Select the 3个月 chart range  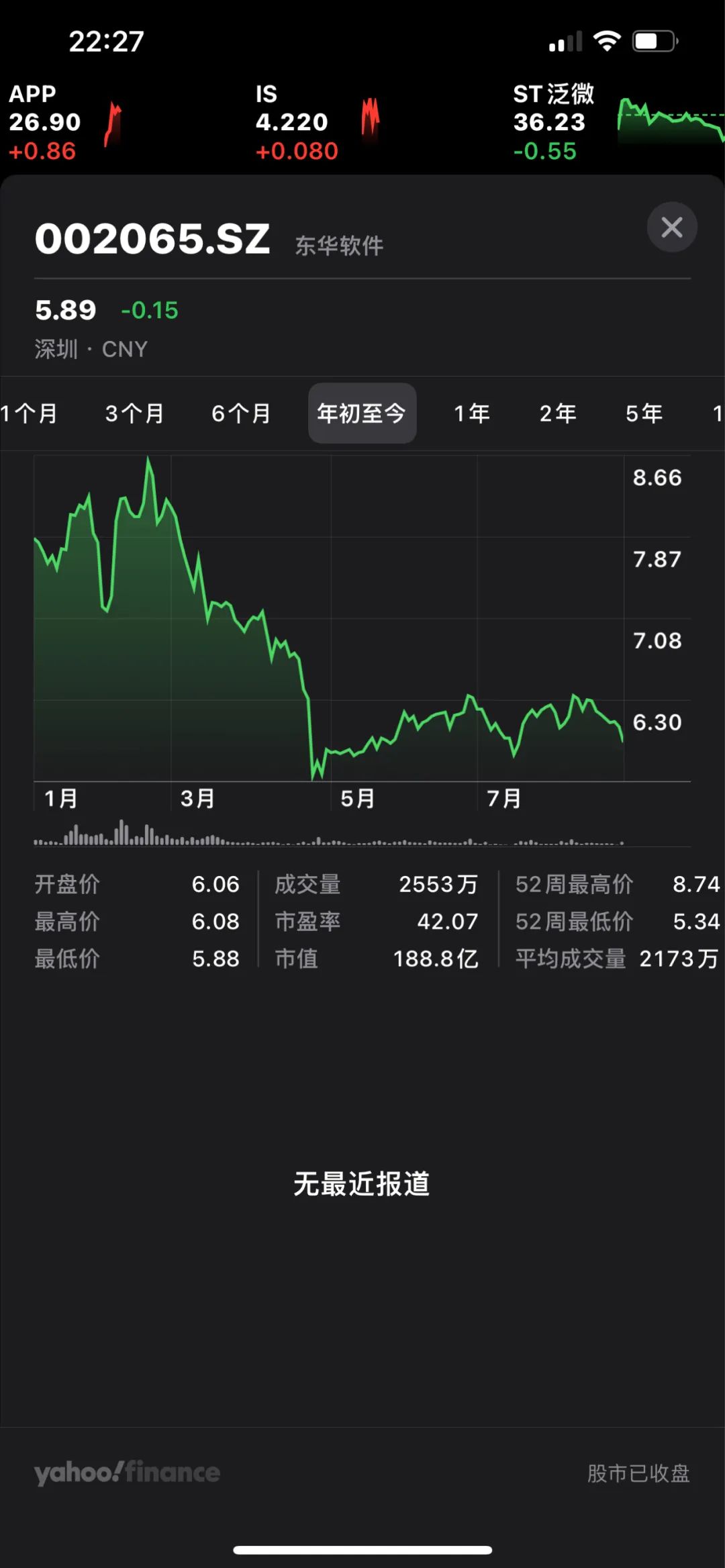click(x=134, y=413)
